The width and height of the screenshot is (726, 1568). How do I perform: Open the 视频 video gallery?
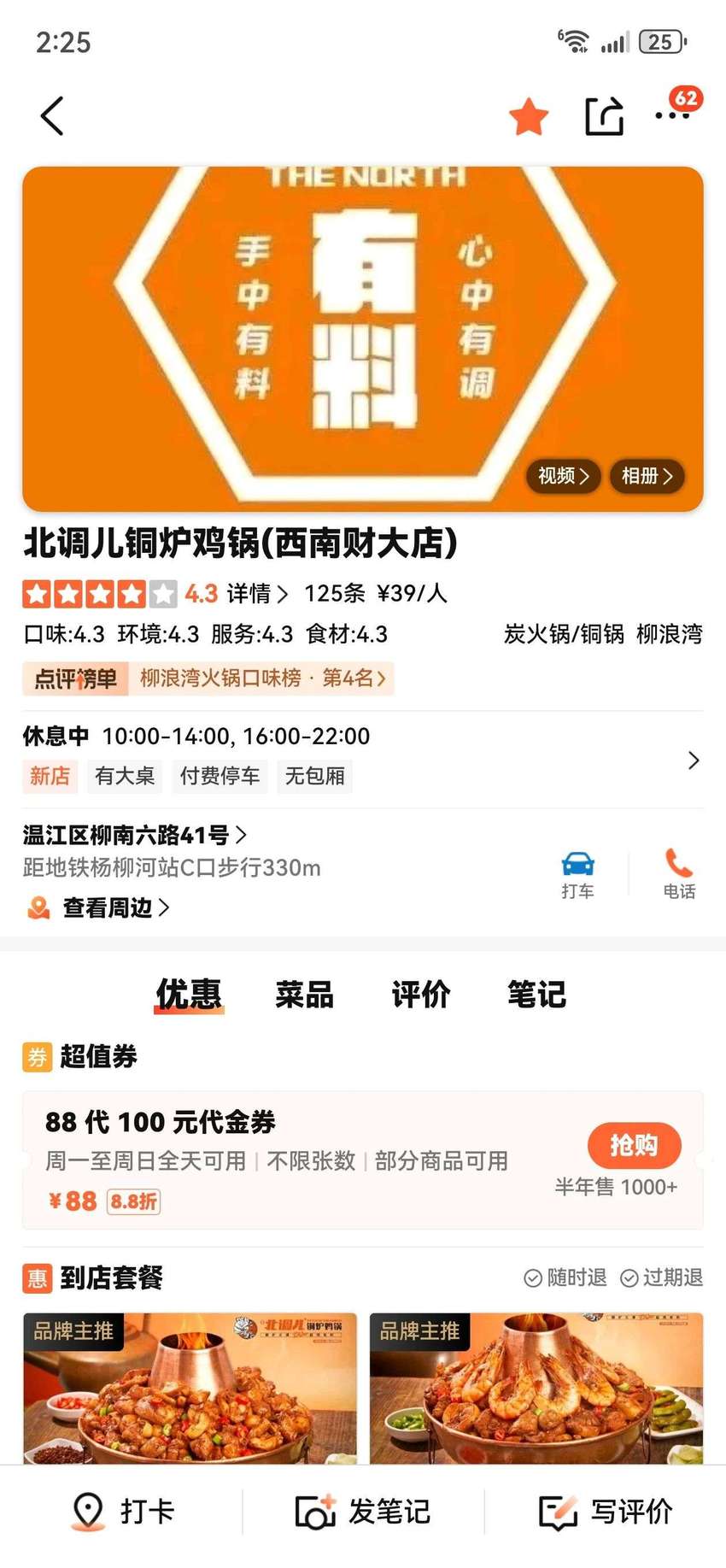(x=564, y=476)
